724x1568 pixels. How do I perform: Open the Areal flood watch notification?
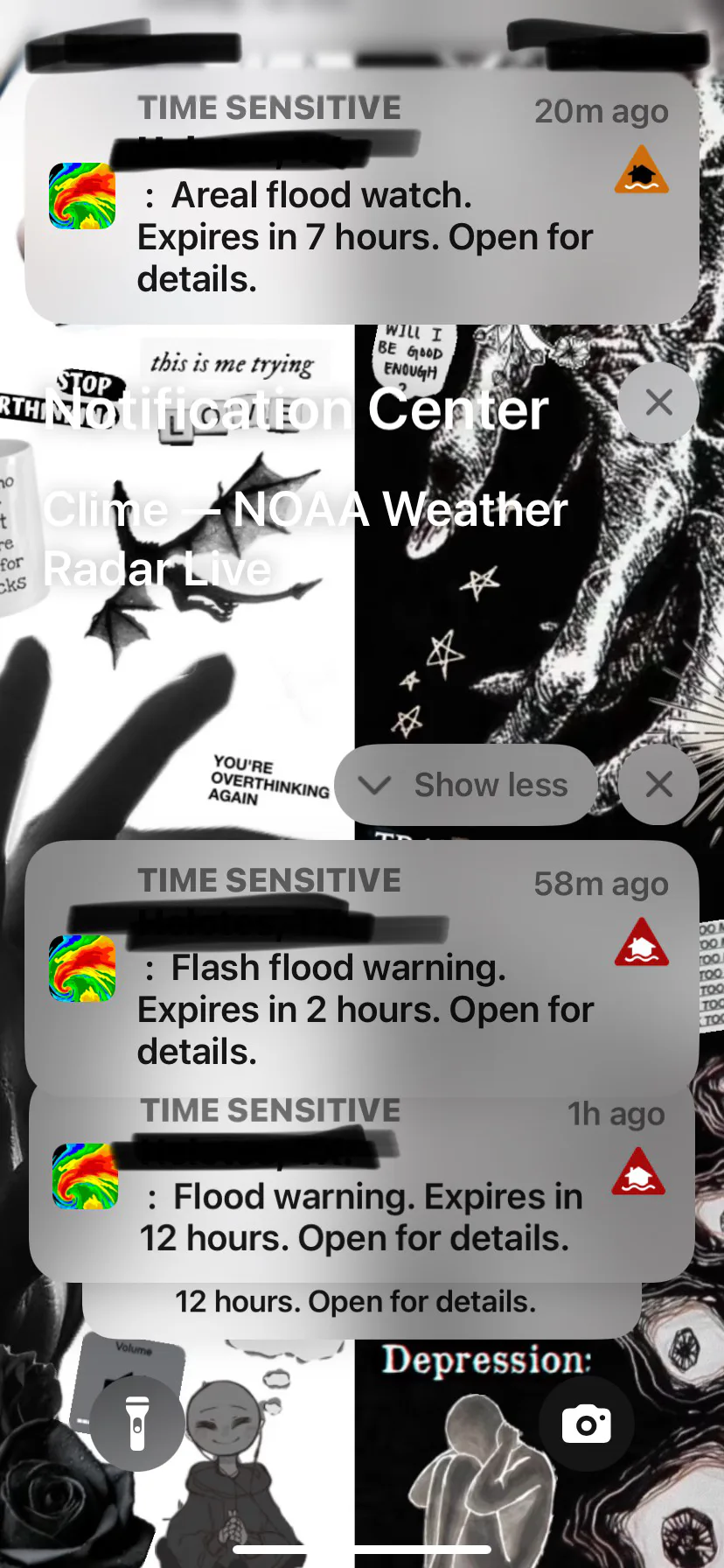tap(362, 199)
